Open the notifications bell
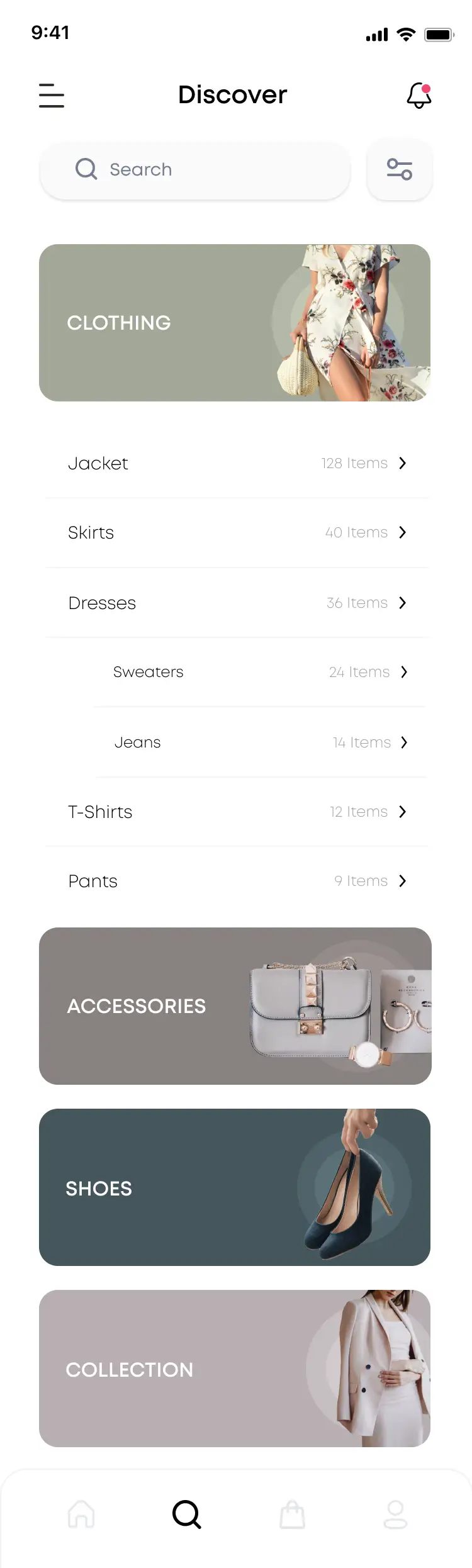This screenshot has height=1568, width=472. pyautogui.click(x=419, y=96)
